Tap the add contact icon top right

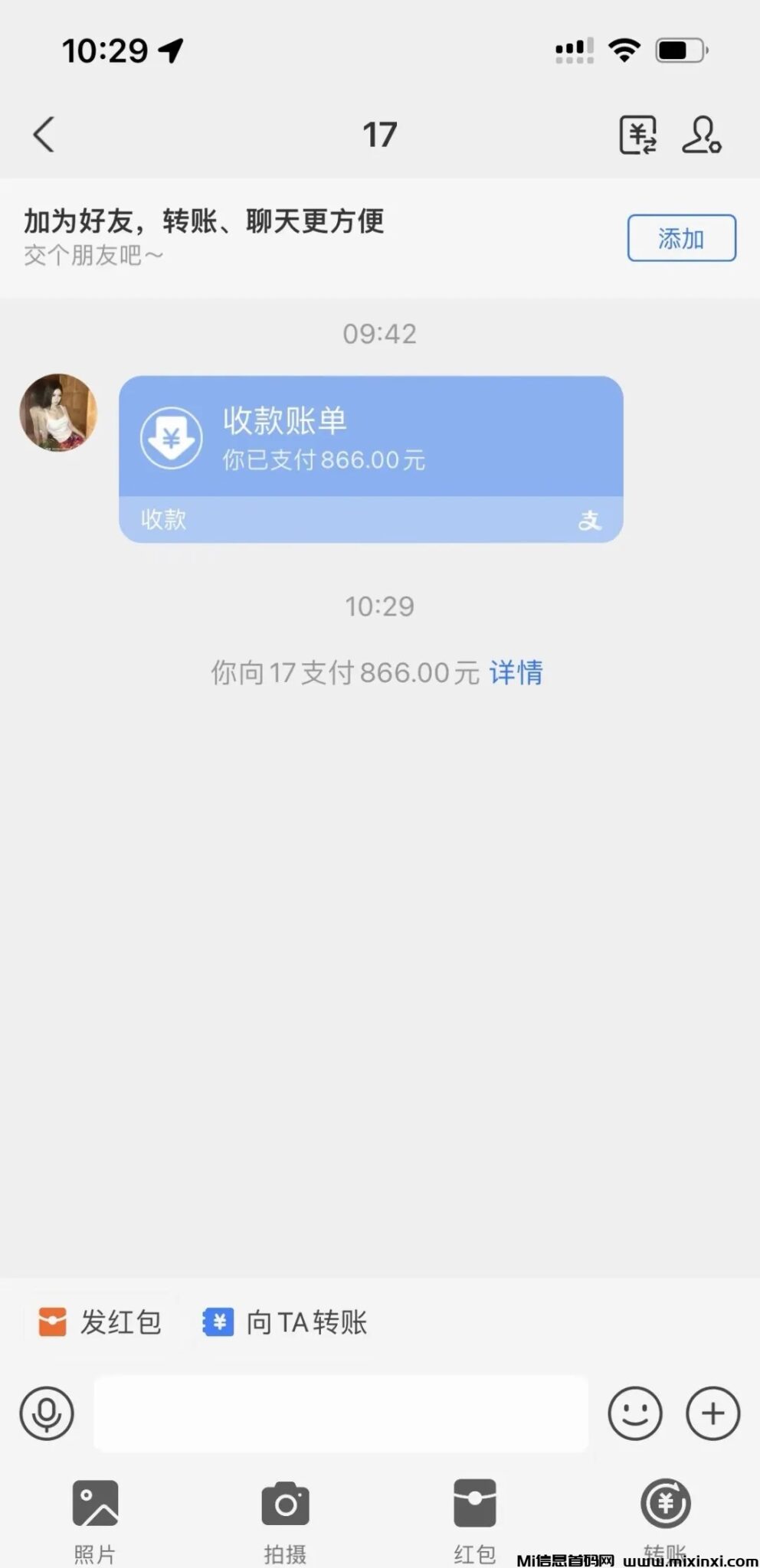tap(702, 135)
